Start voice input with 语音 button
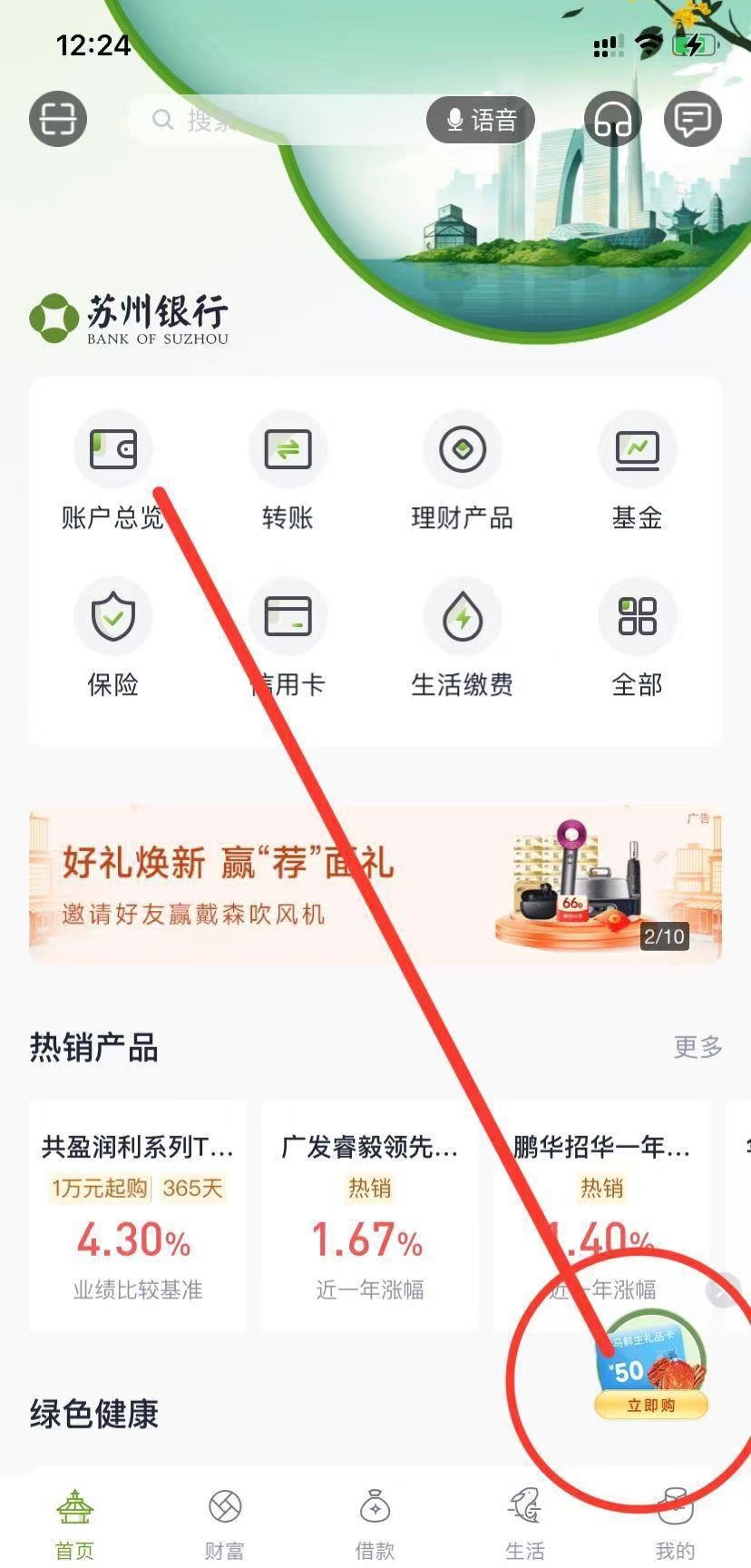This screenshot has width=751, height=1568. click(x=481, y=120)
